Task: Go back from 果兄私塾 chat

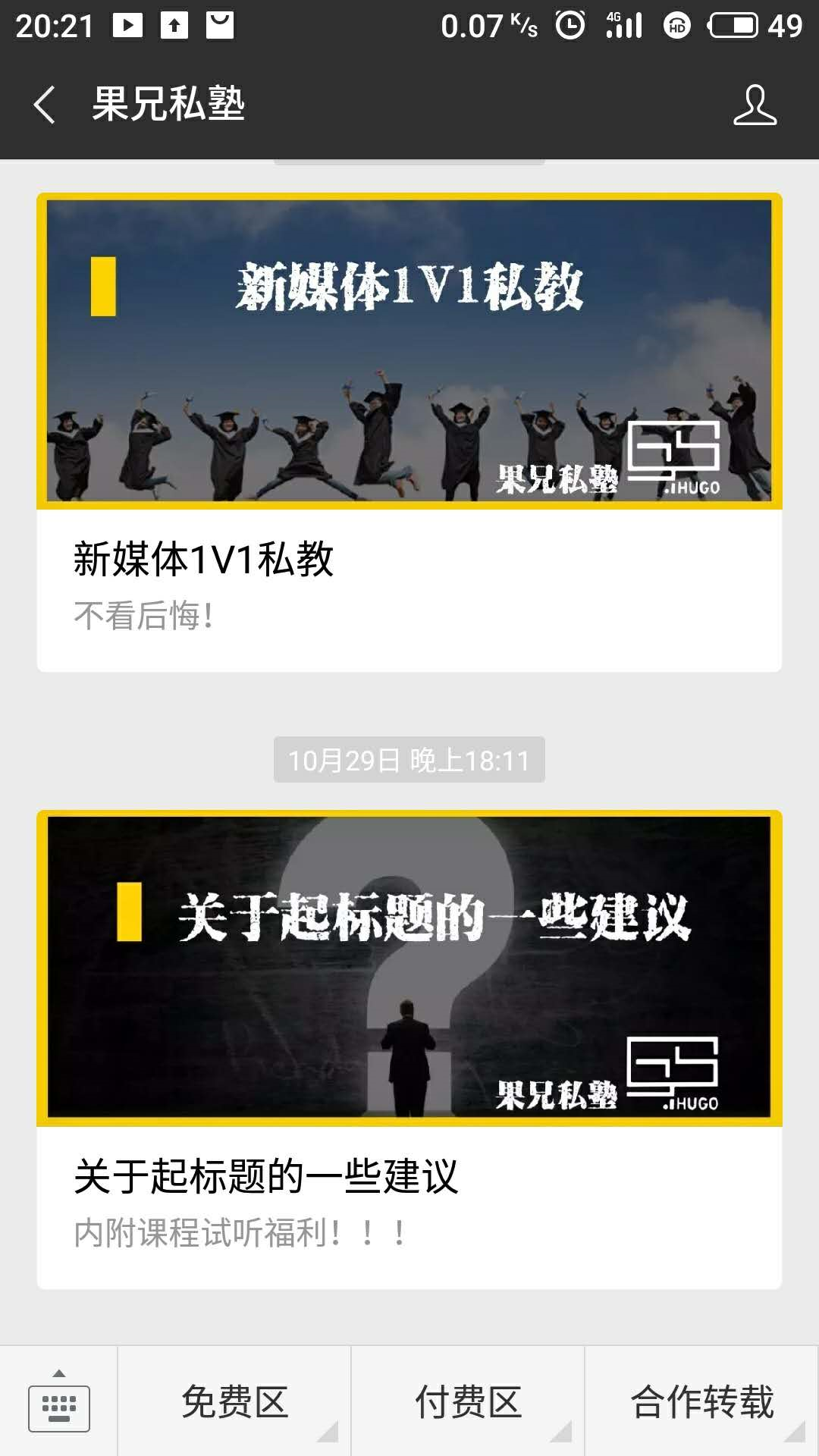Action: [x=45, y=105]
